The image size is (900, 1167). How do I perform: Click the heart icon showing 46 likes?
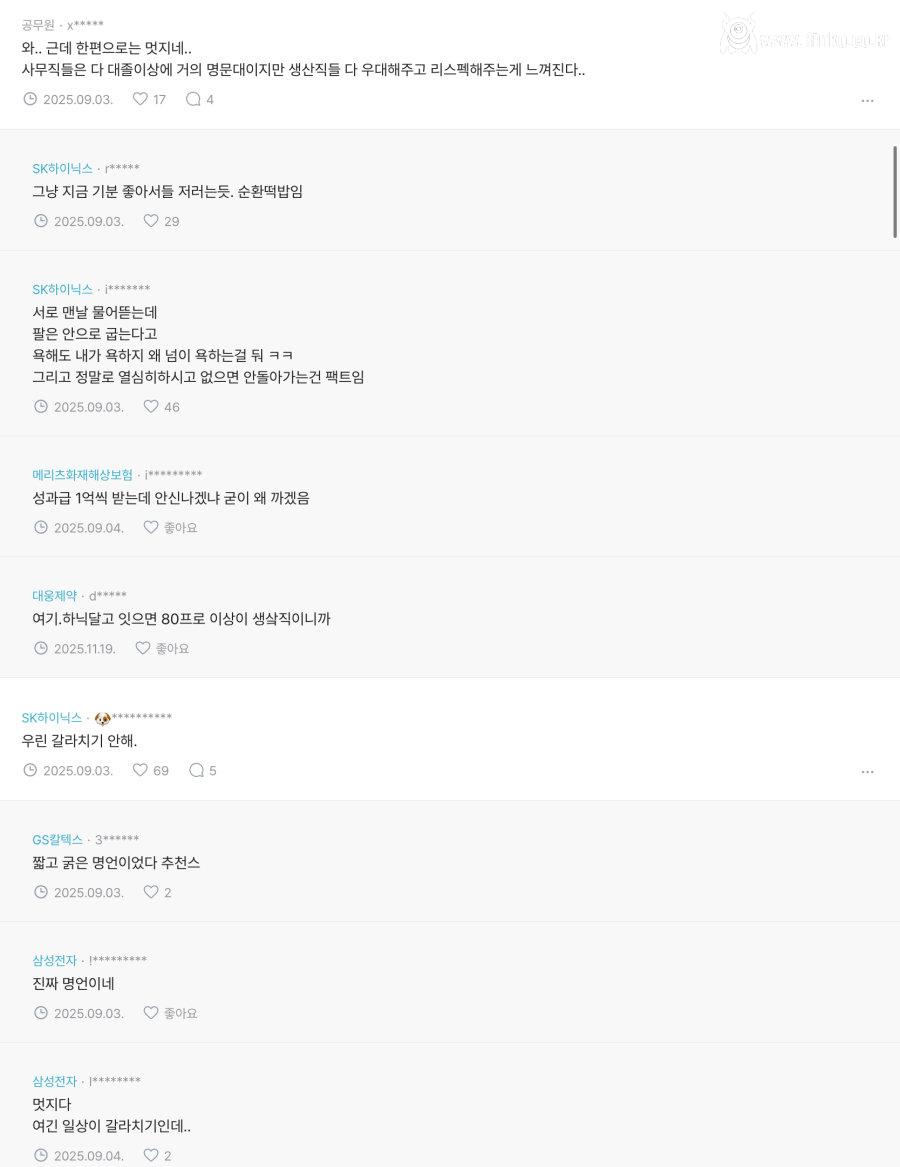point(151,406)
